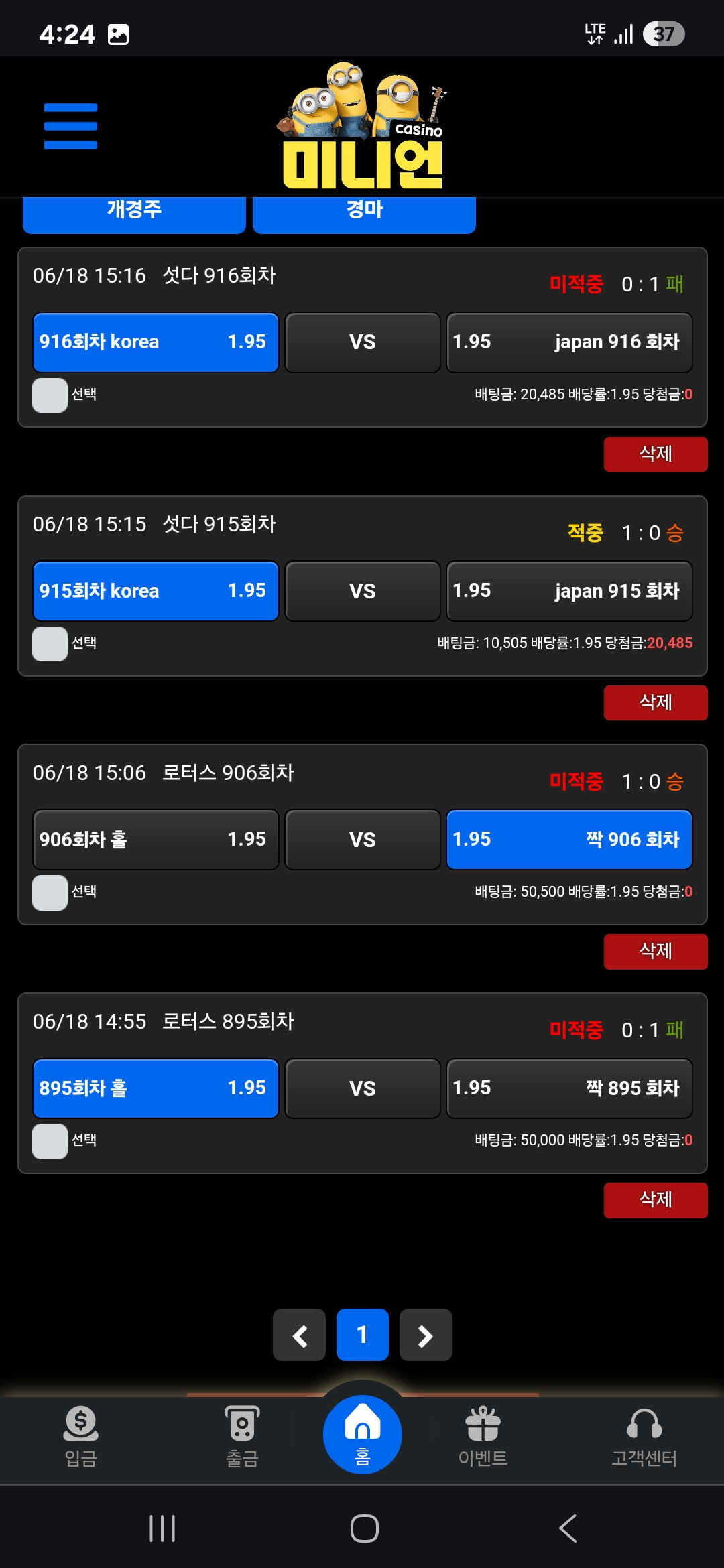This screenshot has height=1568, width=724.
Task: Check the 선택 box for 섯다 916회차
Action: pos(50,395)
